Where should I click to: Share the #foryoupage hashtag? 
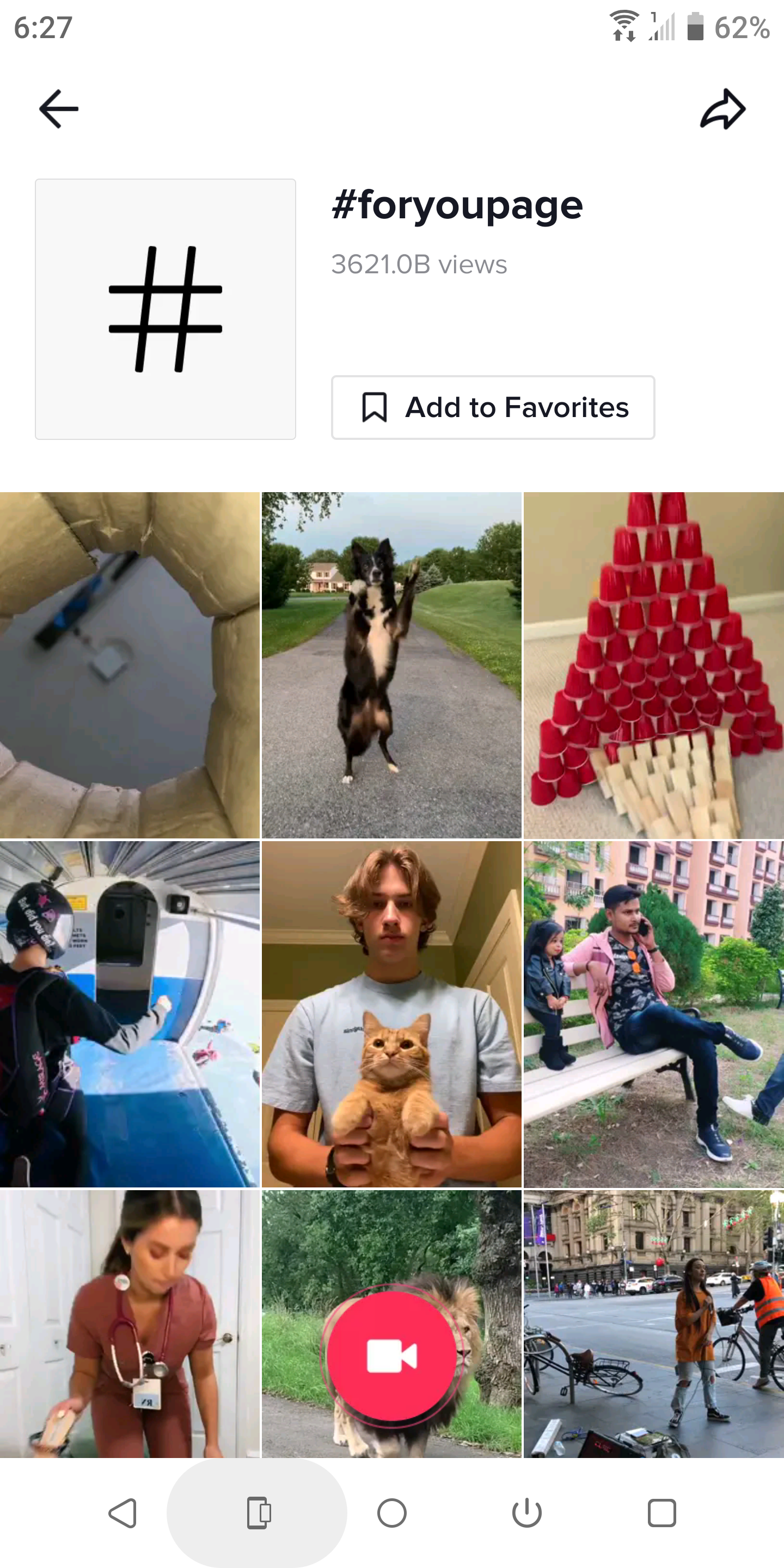722,109
